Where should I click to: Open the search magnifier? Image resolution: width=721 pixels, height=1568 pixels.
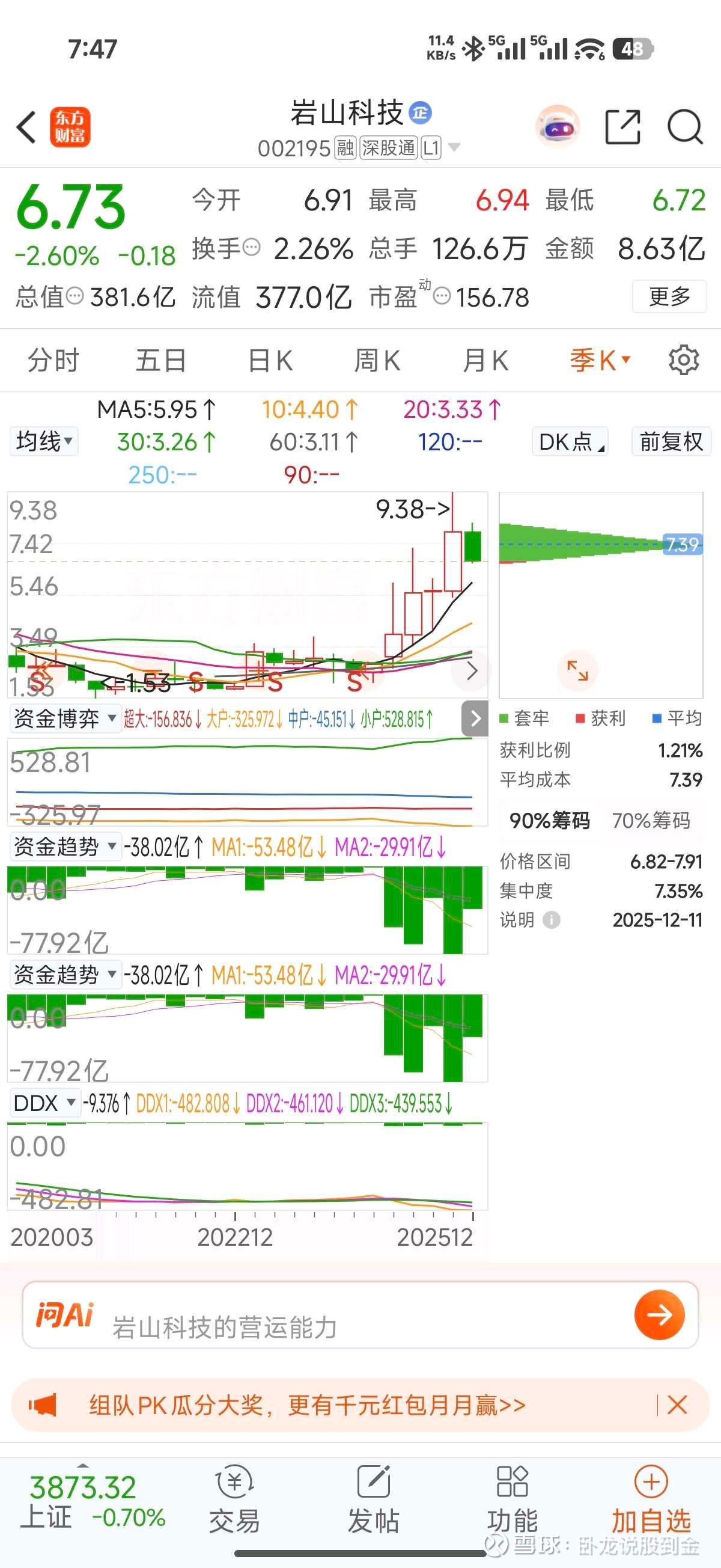pyautogui.click(x=684, y=127)
